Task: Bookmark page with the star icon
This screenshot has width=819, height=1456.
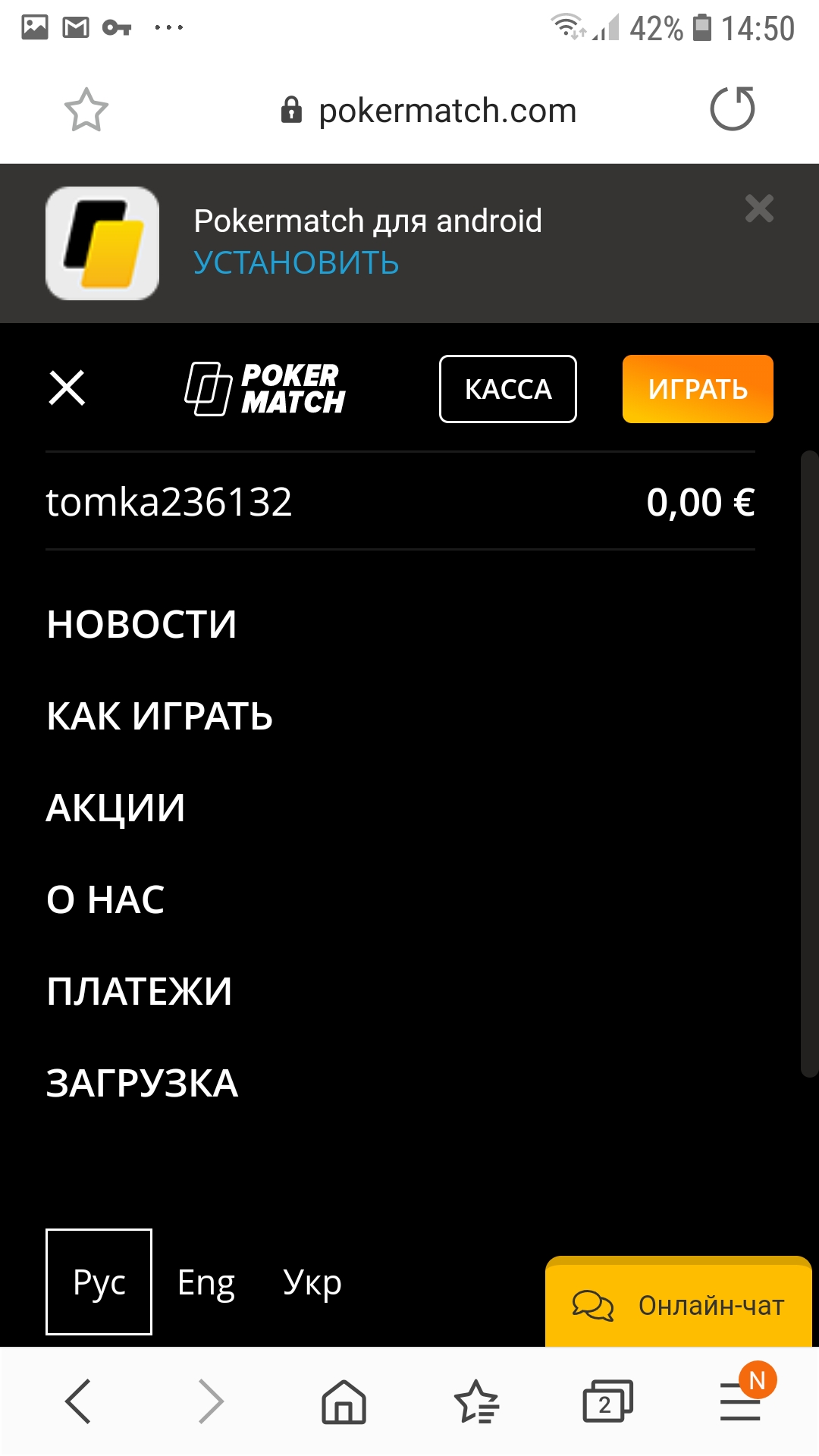Action: coord(86,110)
